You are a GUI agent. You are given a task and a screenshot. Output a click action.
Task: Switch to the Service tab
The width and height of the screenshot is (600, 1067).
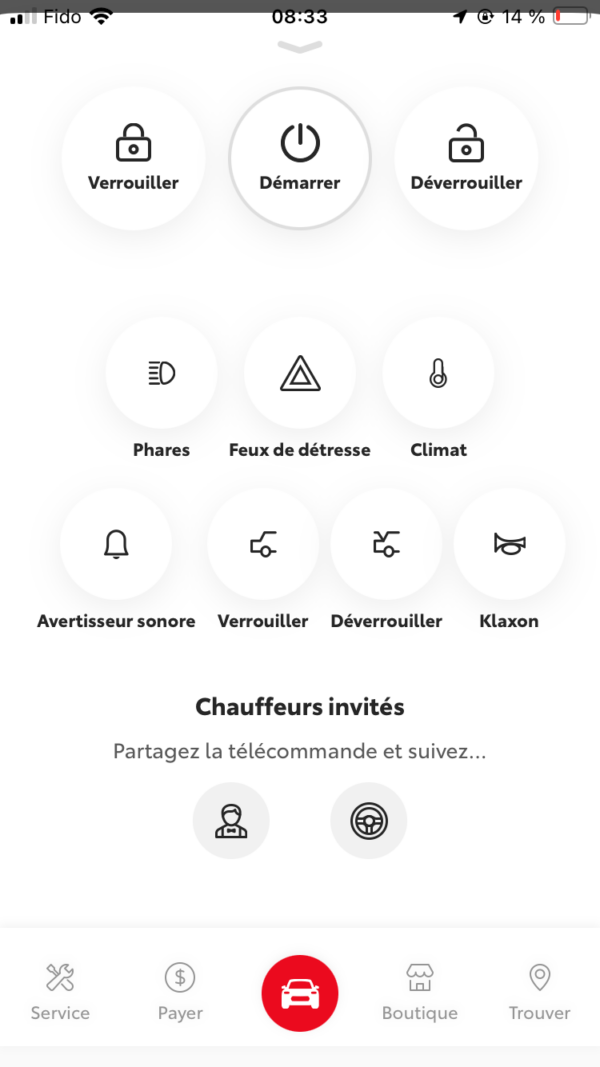click(60, 991)
